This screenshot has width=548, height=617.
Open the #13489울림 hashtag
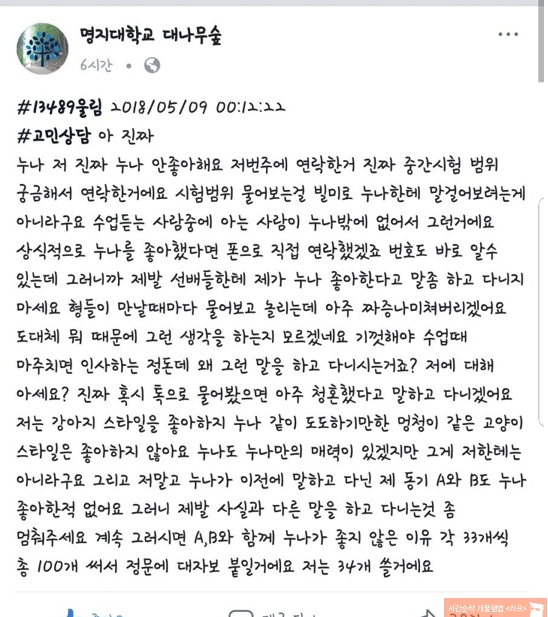tap(59, 107)
